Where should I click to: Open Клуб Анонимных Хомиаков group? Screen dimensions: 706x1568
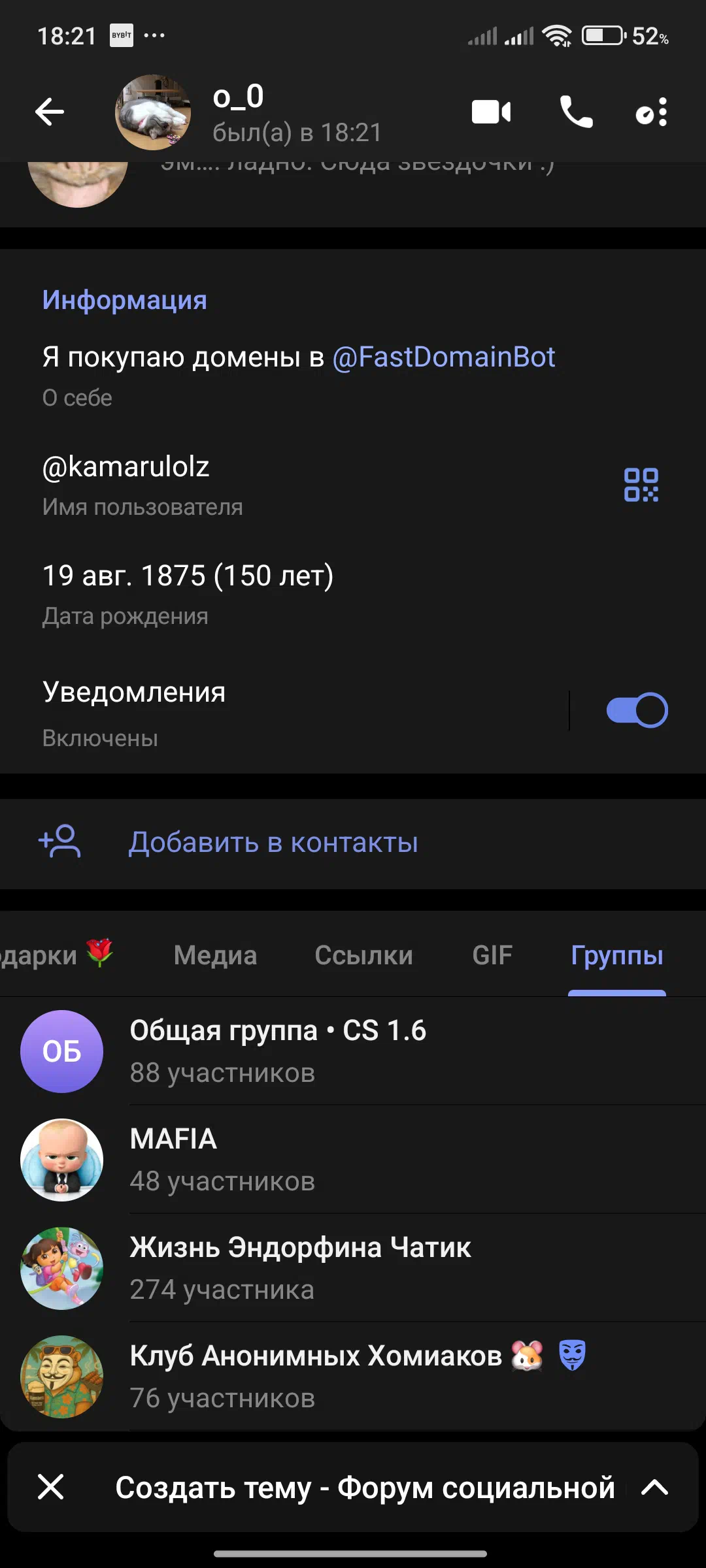pyautogui.click(x=353, y=1376)
